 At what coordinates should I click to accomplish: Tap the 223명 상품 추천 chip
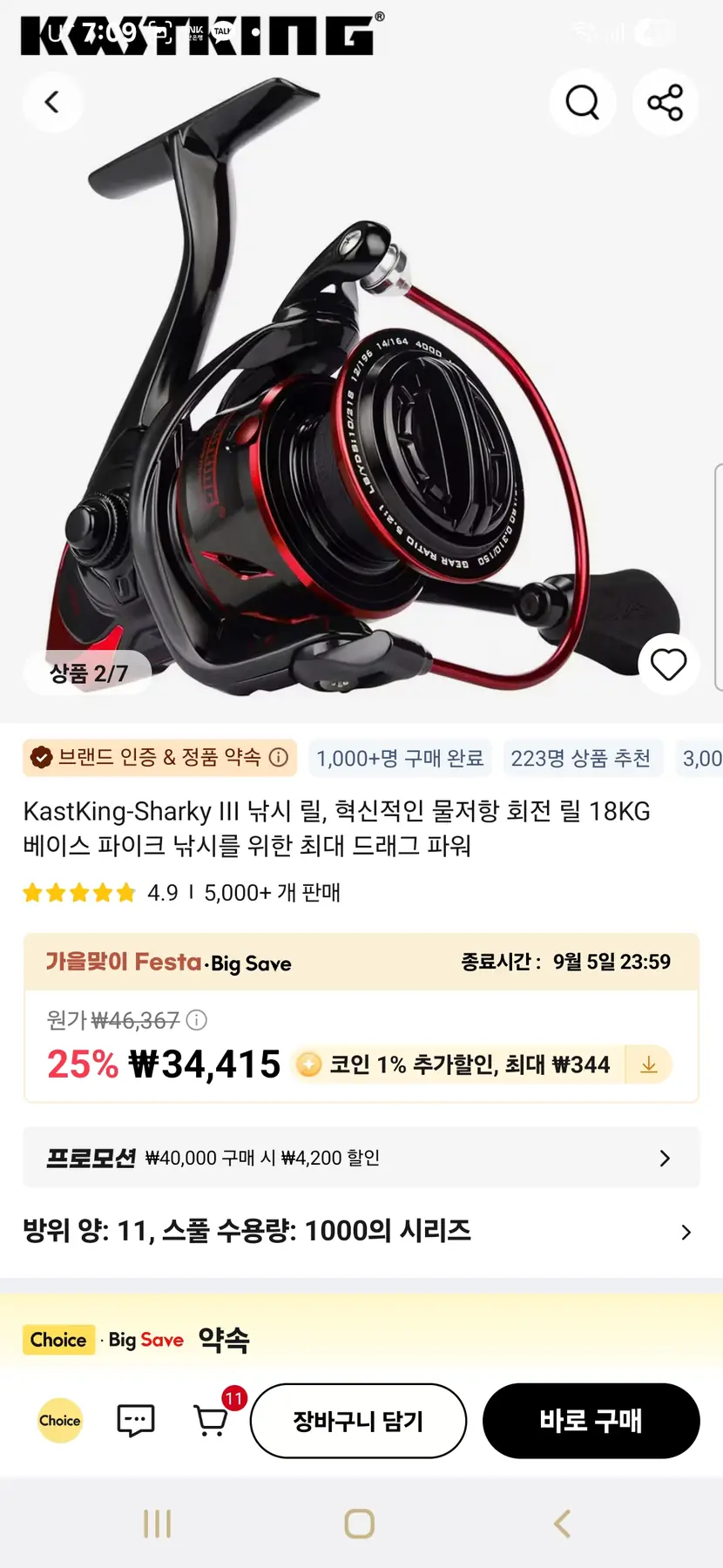pos(580,758)
